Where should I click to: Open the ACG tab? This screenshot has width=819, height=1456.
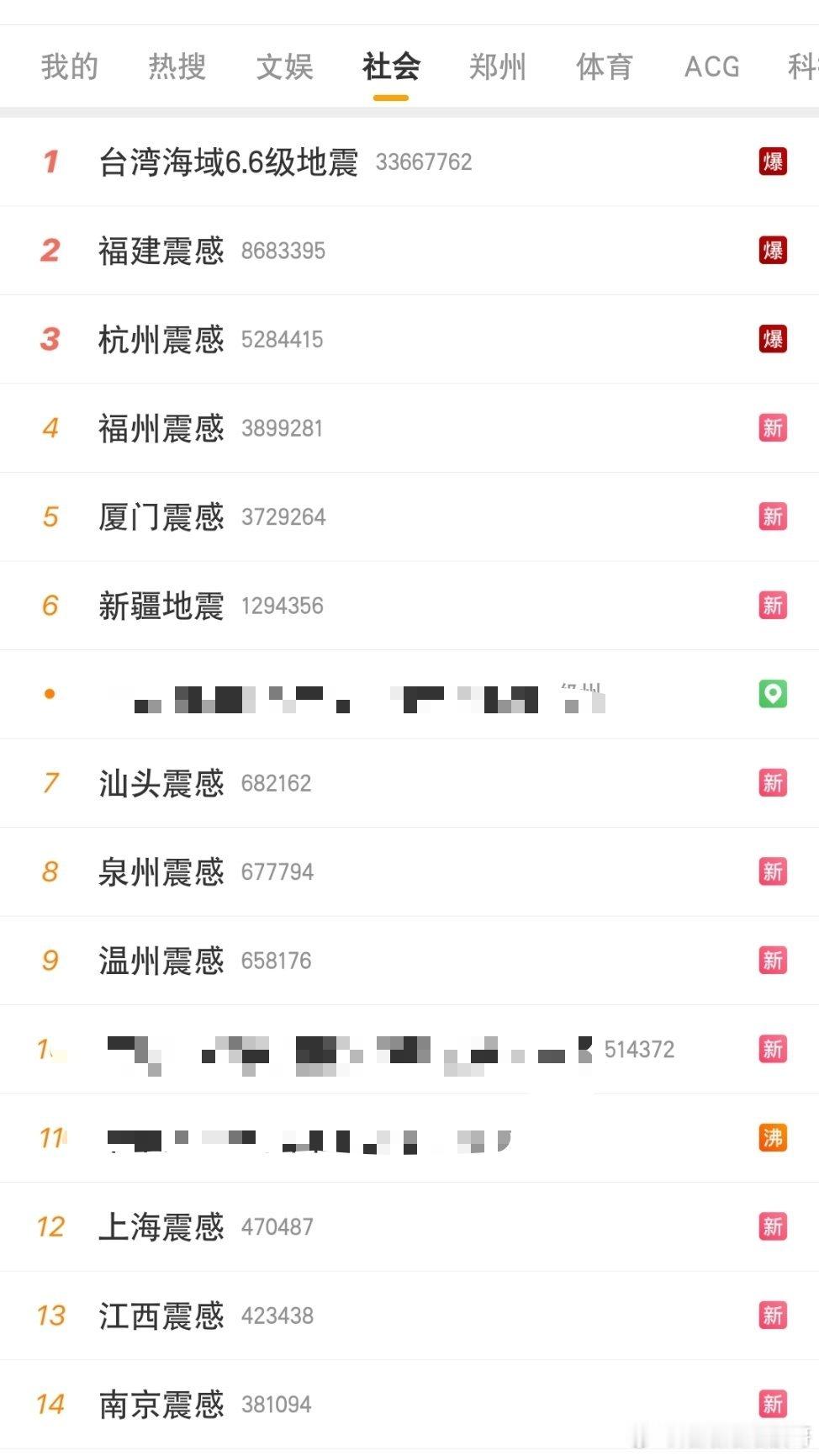[x=711, y=67]
